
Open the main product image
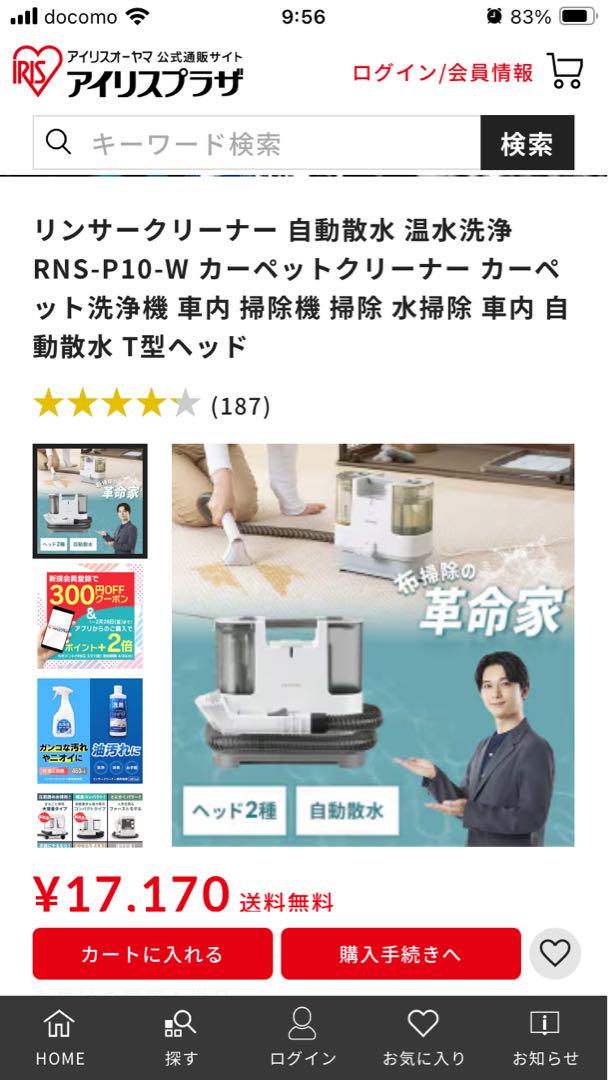[x=373, y=645]
